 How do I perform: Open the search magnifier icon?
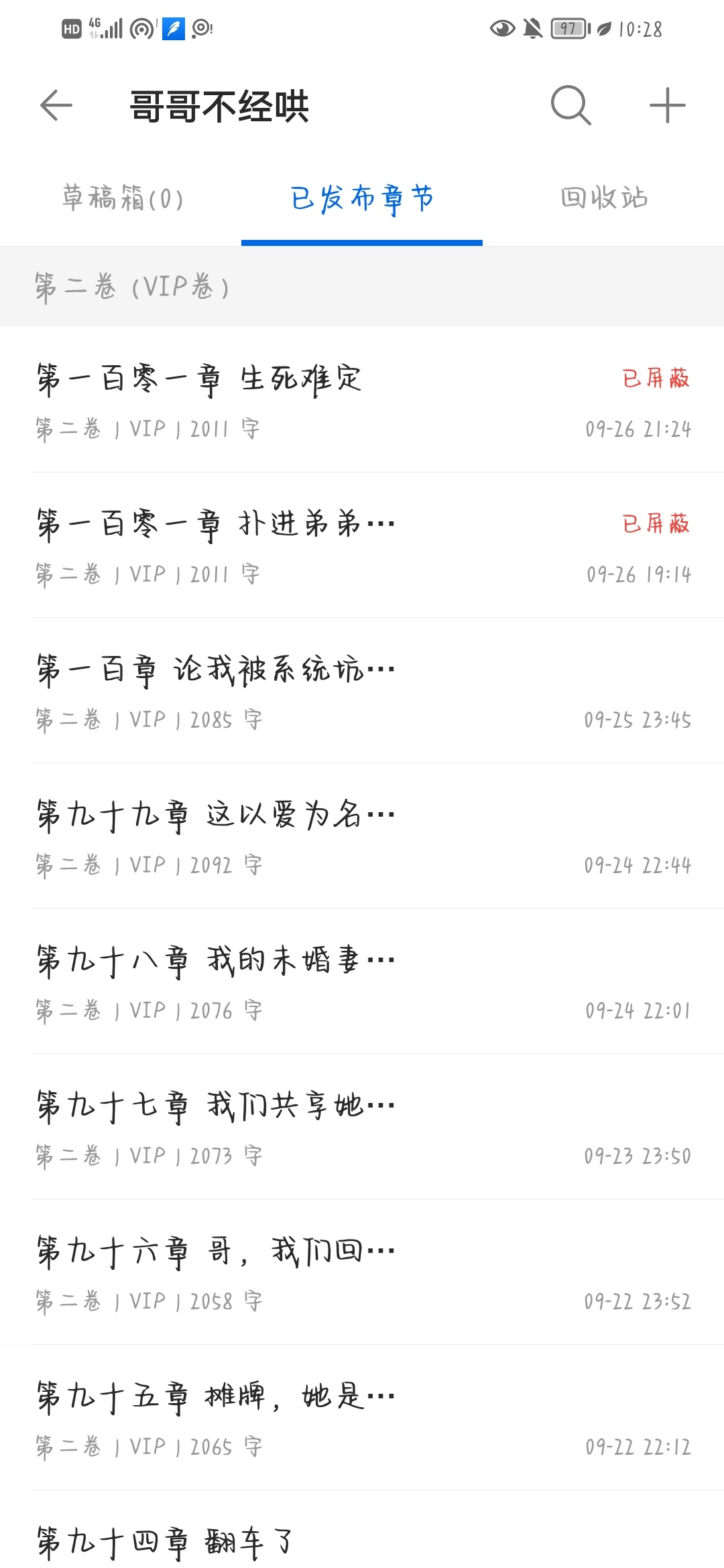pos(570,105)
